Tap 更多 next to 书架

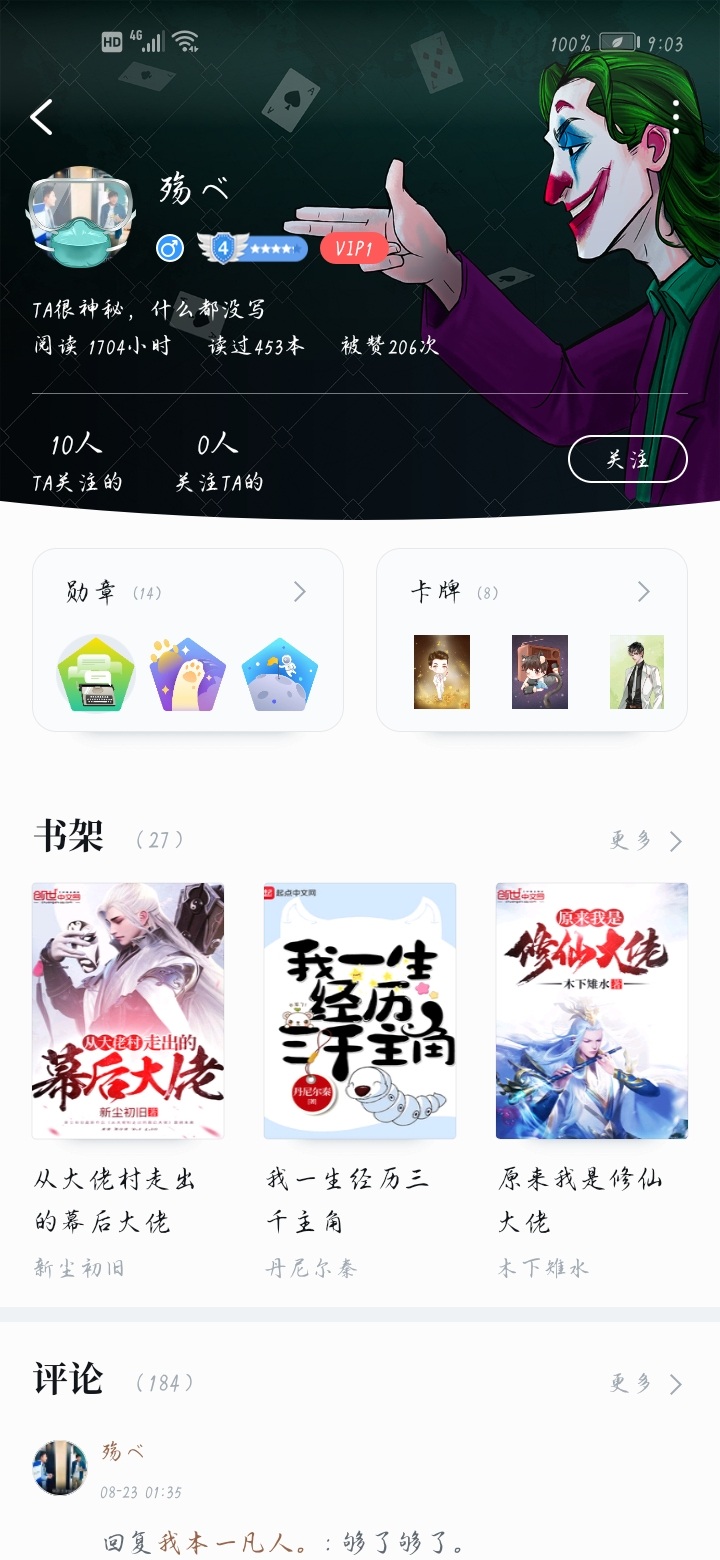646,840
